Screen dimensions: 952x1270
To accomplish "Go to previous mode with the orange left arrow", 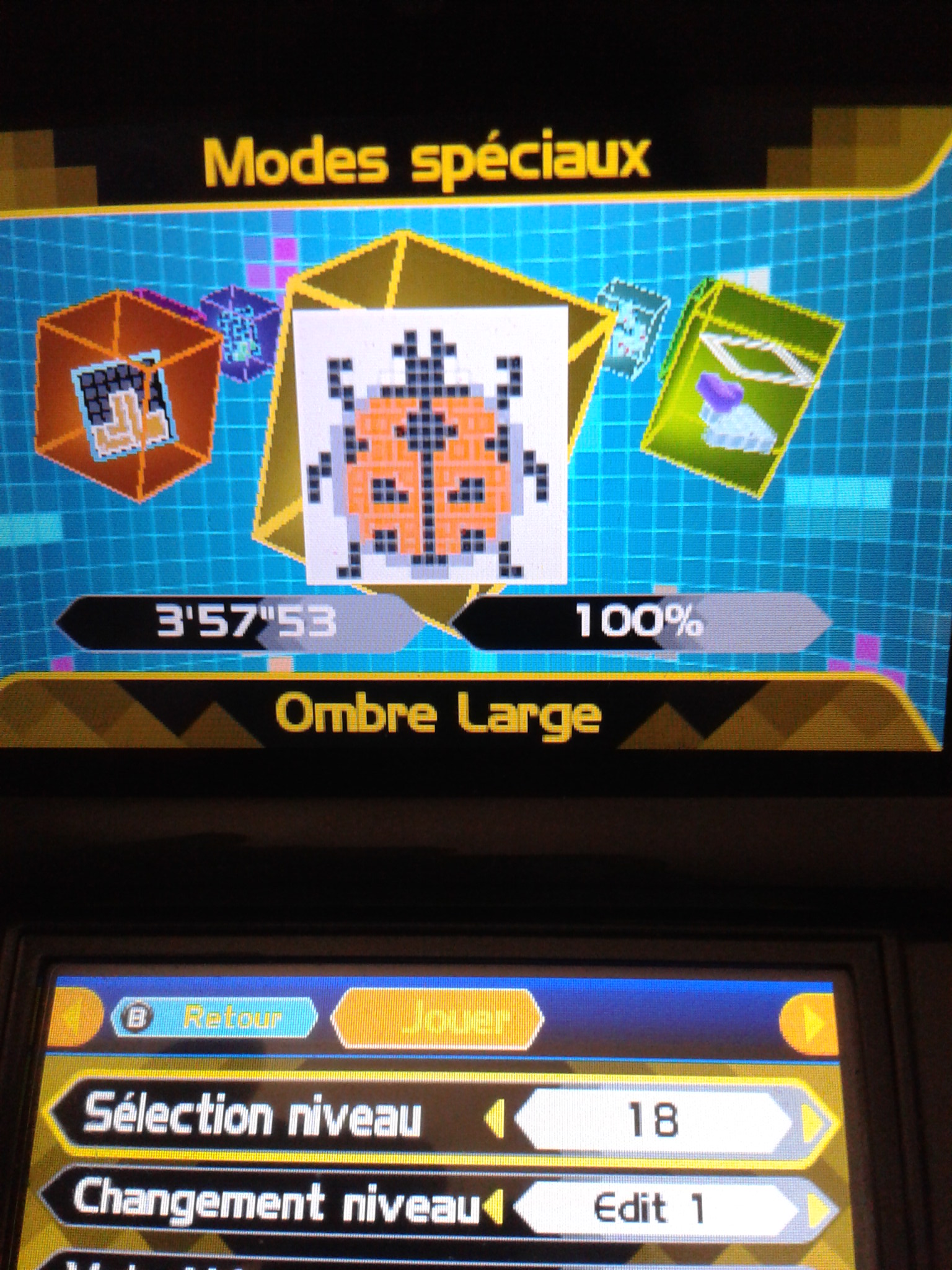I will 77,1018.
